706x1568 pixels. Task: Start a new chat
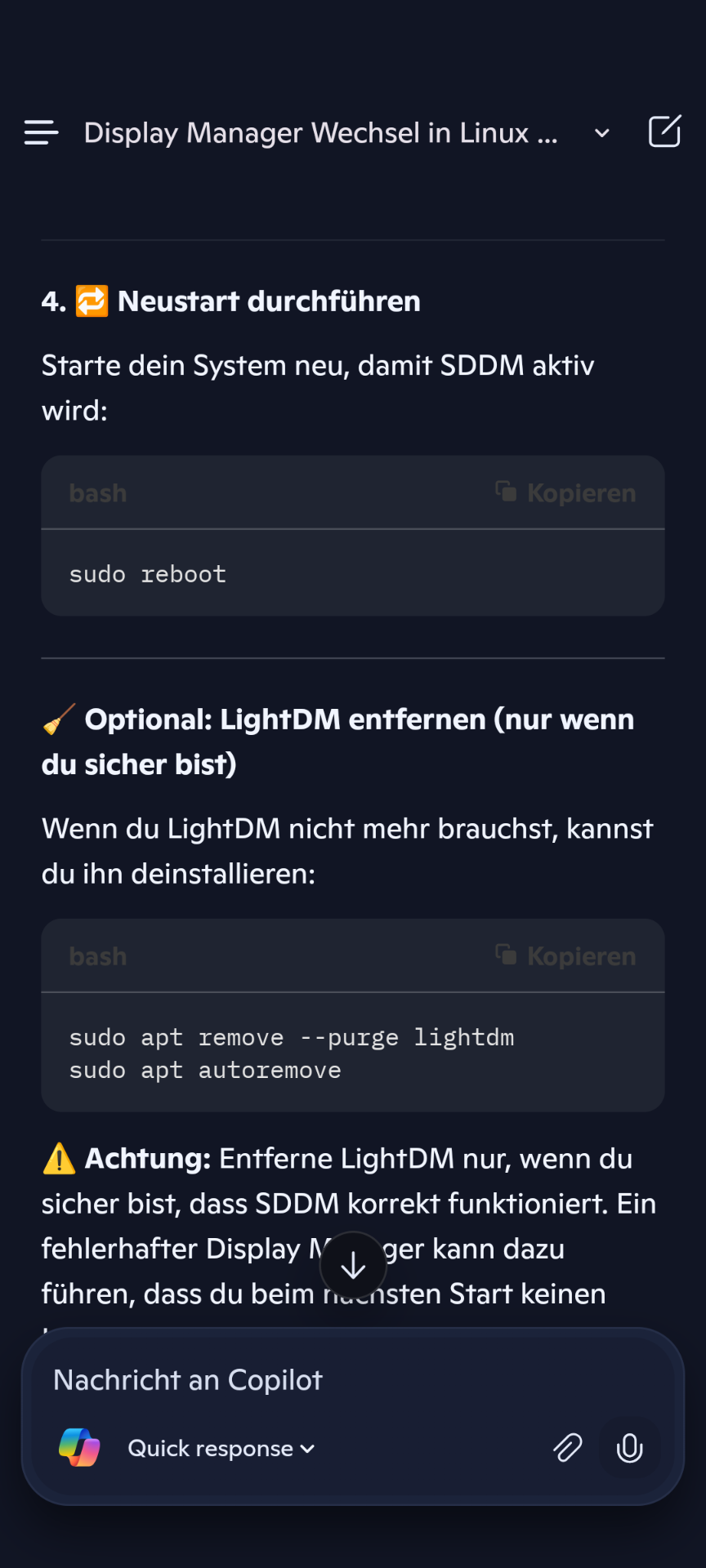(x=664, y=131)
